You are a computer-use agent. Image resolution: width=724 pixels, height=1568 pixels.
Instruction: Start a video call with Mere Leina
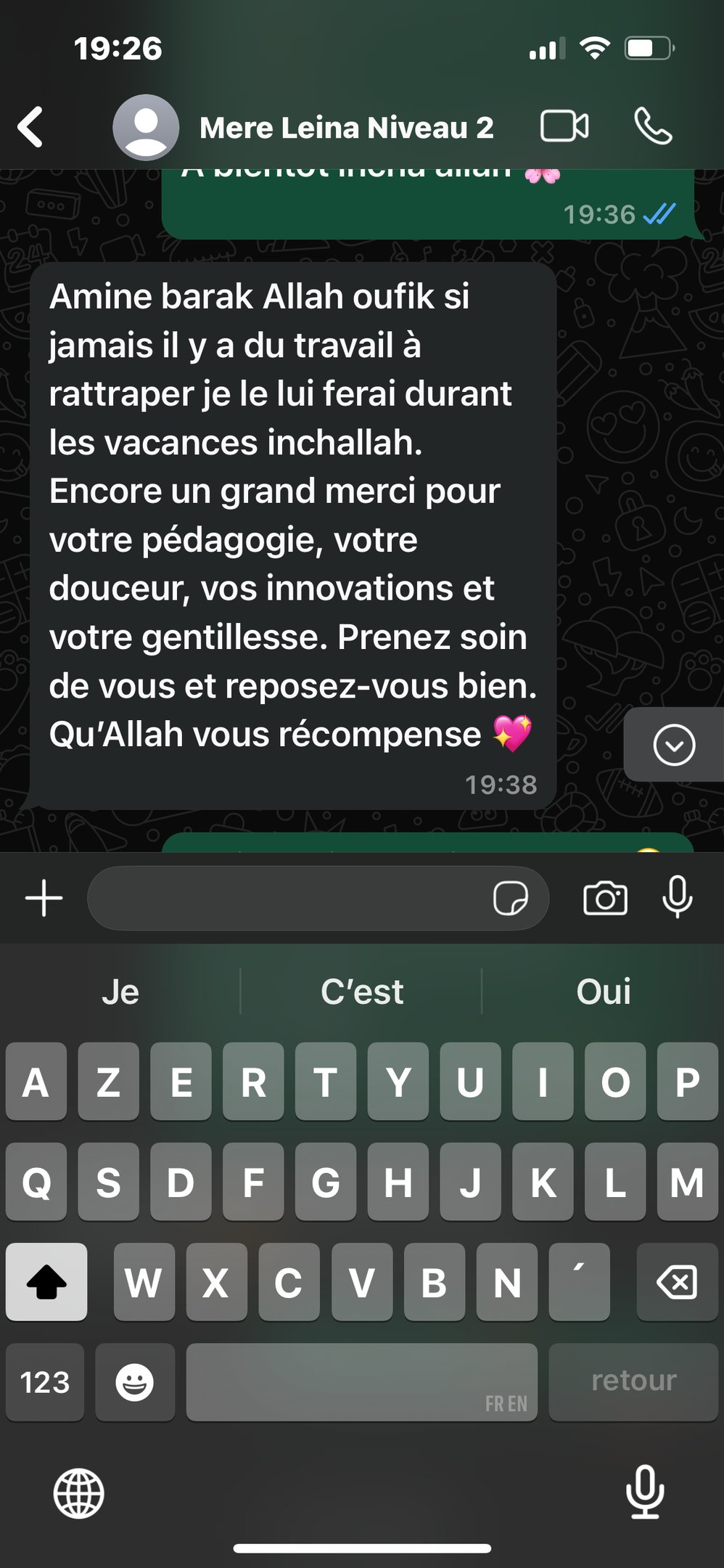564,126
